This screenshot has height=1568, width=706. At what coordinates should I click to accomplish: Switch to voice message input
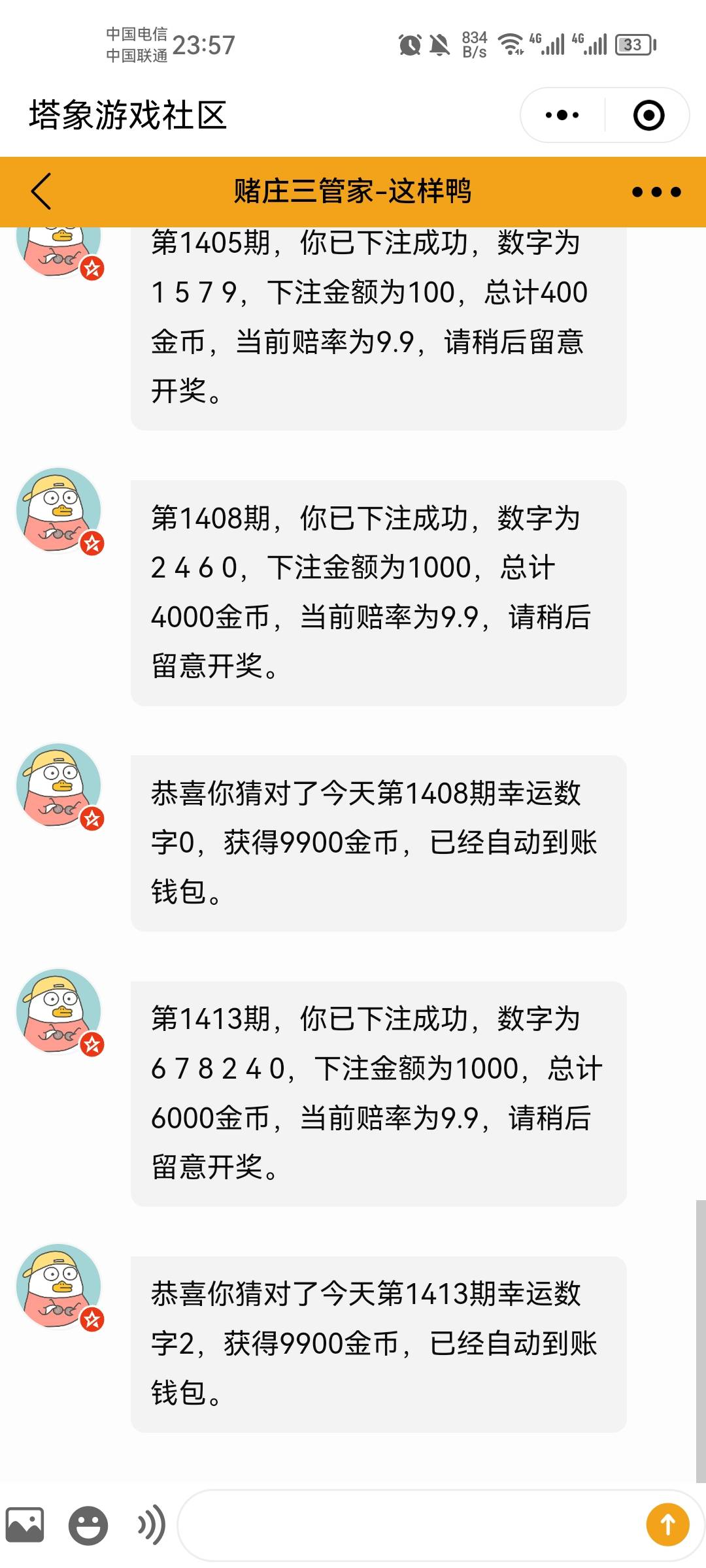(x=150, y=1525)
